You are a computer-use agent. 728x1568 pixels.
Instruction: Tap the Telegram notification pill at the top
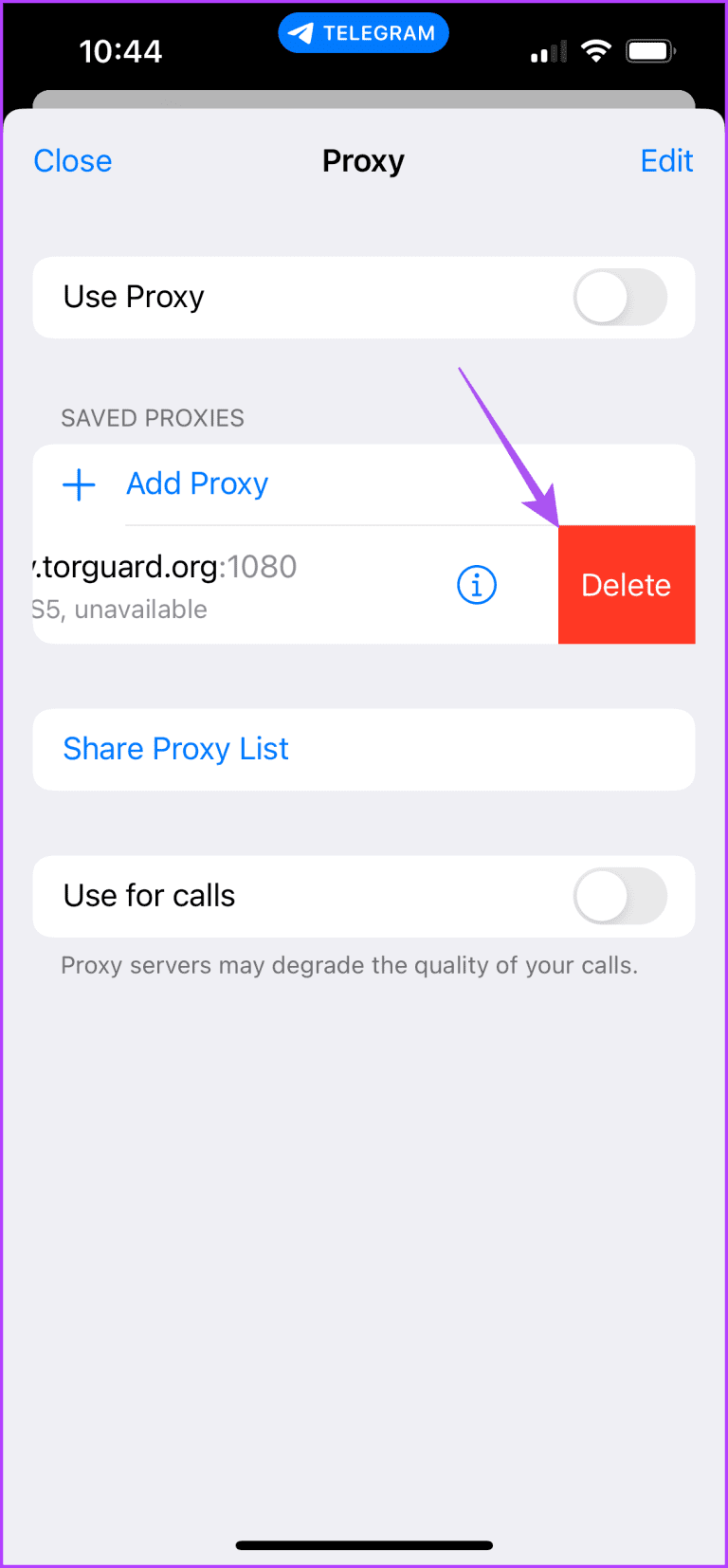(x=363, y=32)
